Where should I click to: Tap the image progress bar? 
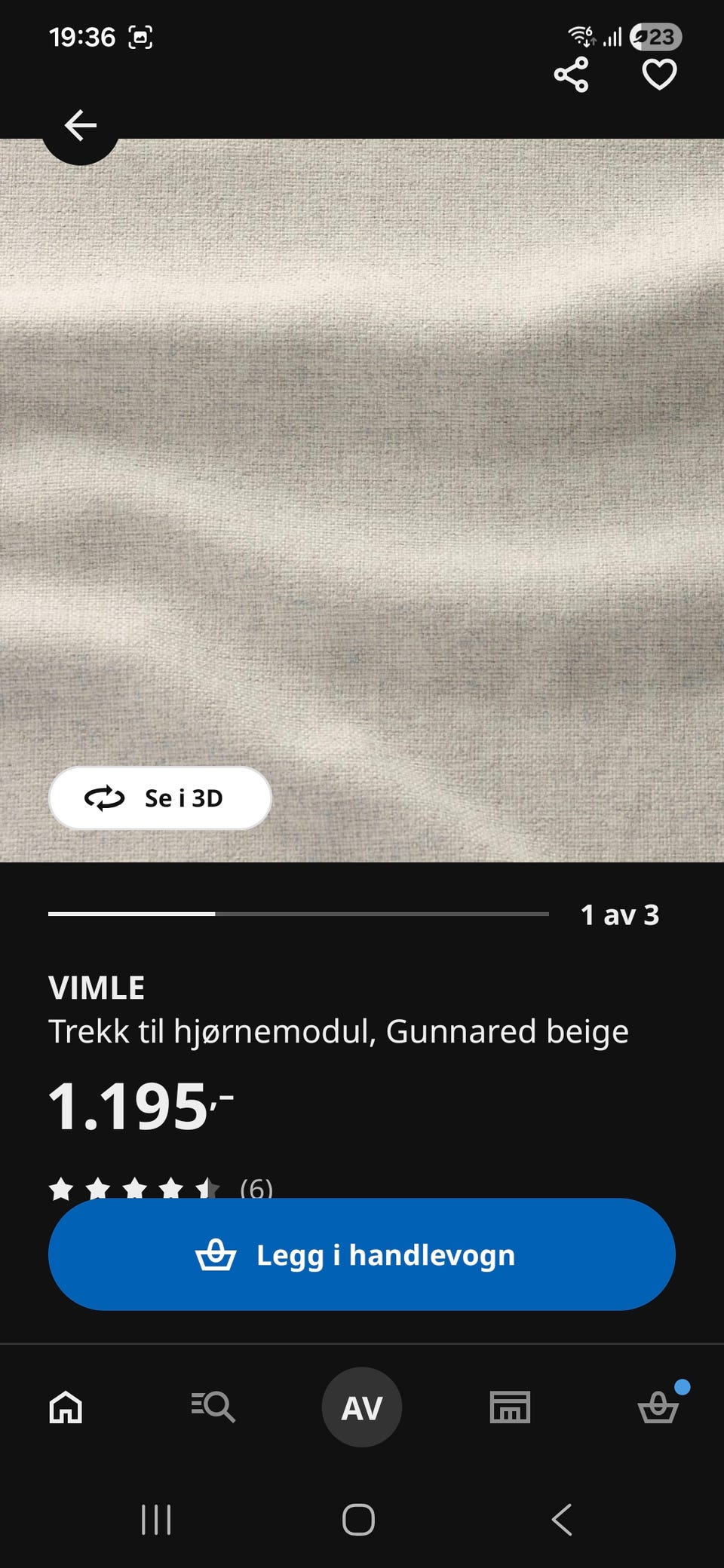297,915
